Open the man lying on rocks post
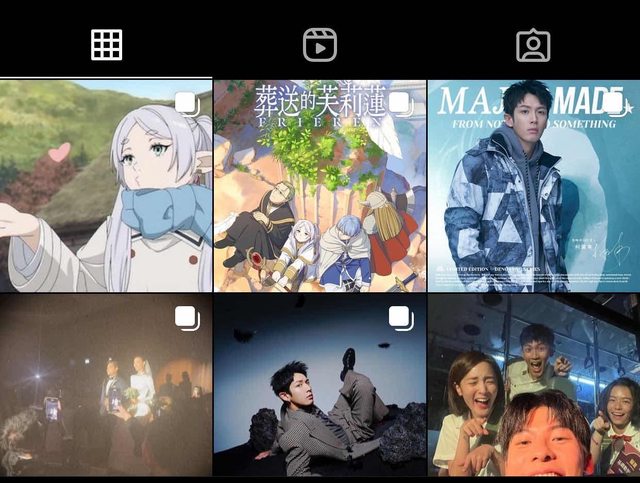 pyautogui.click(x=320, y=385)
